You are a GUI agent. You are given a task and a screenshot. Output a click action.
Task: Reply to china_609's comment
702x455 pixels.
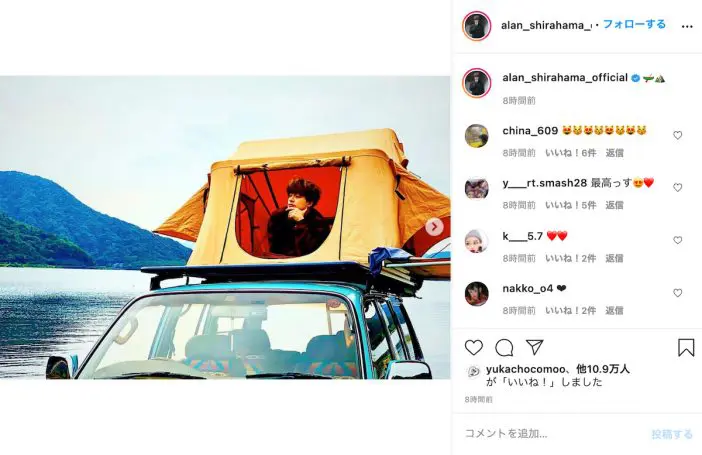(x=614, y=153)
